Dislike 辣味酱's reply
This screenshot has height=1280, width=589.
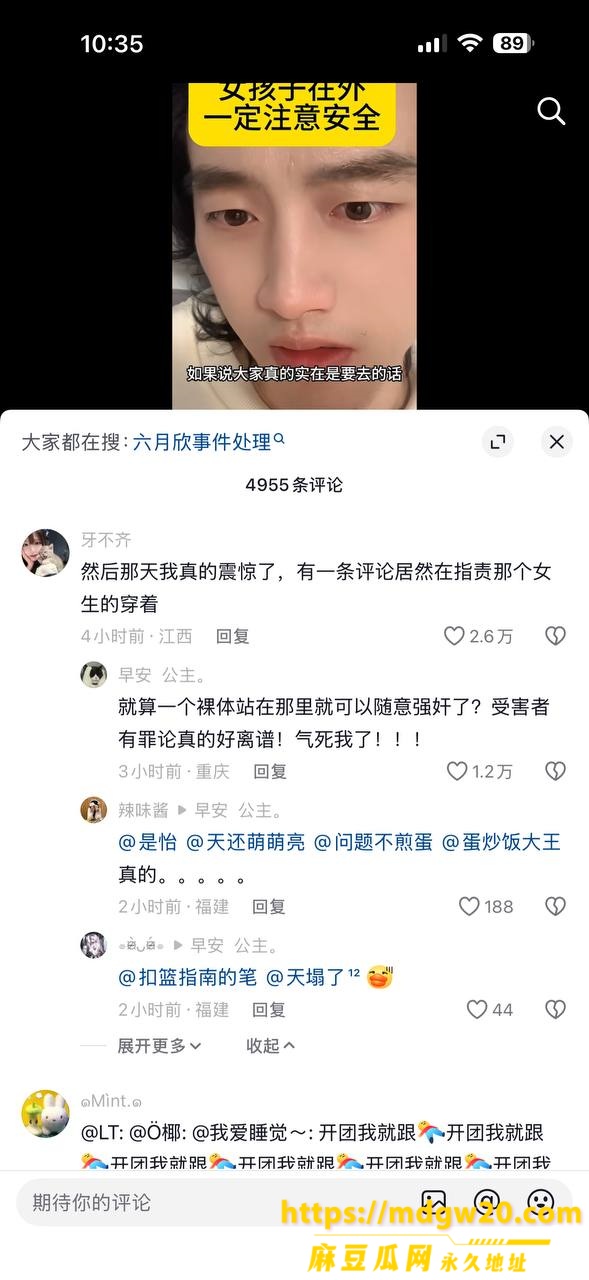click(x=555, y=906)
